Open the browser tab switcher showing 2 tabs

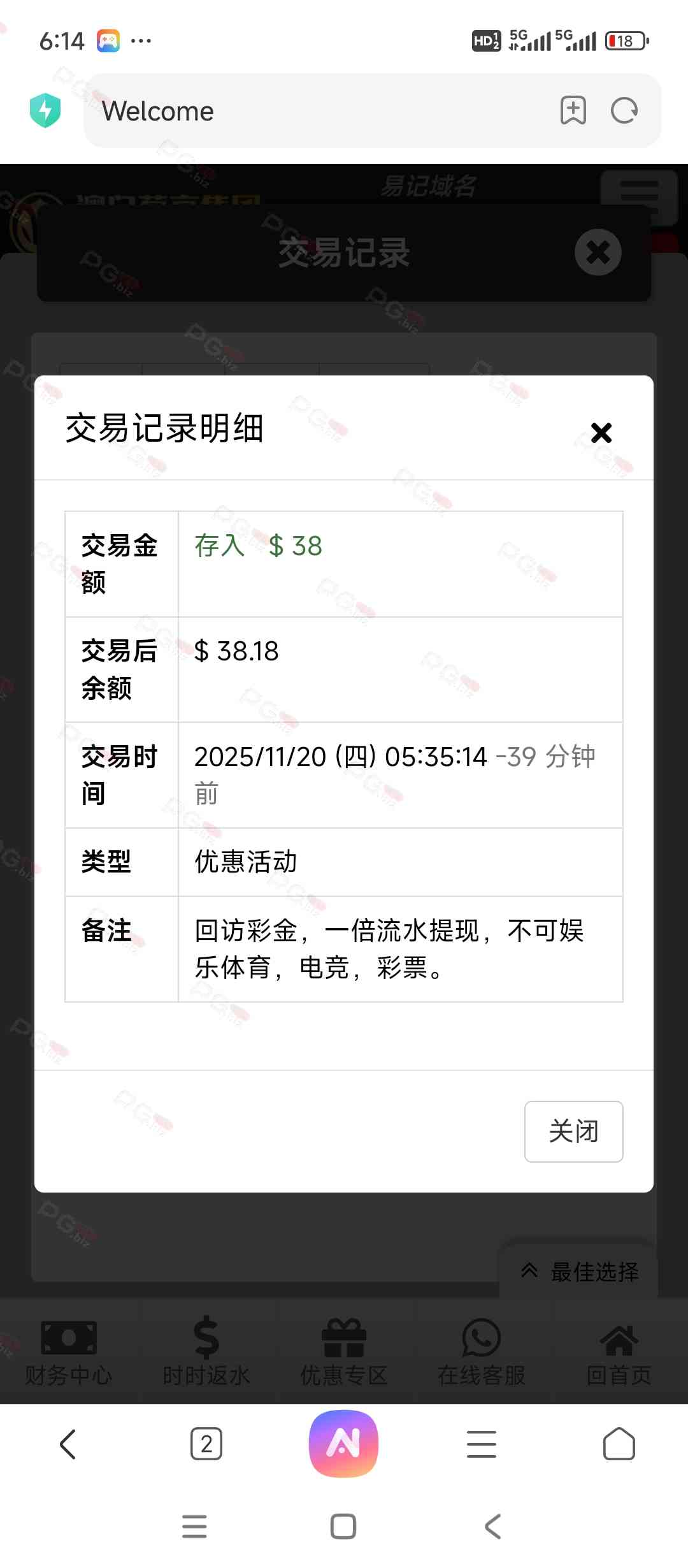(x=206, y=1444)
